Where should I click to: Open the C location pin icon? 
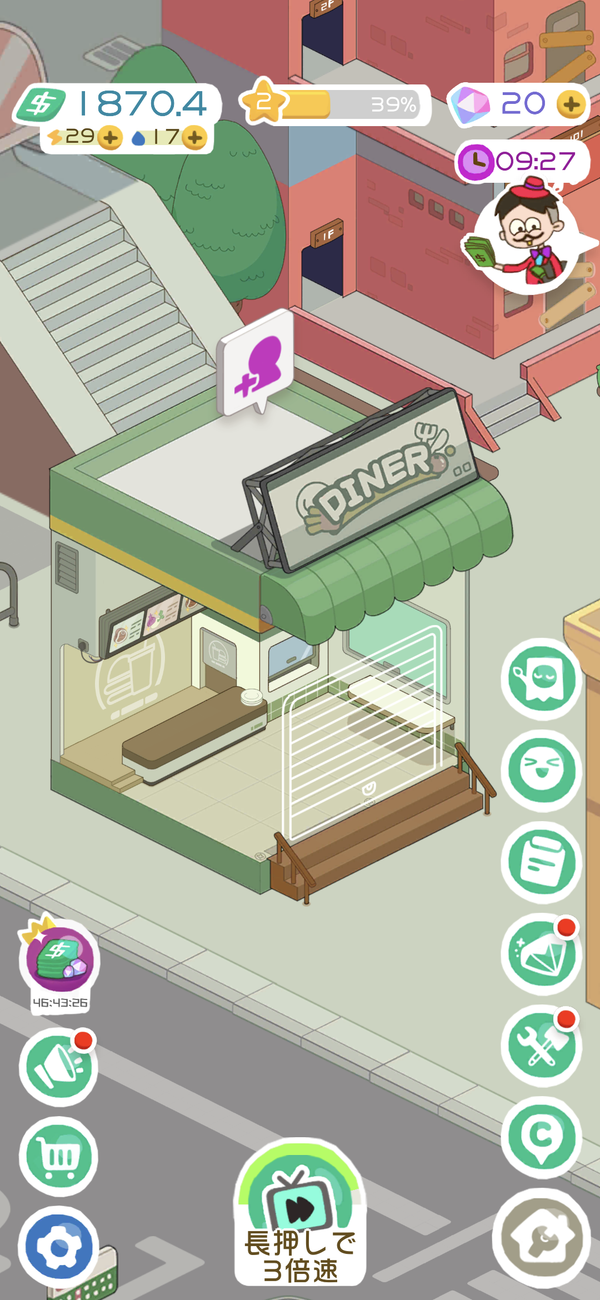click(541, 1137)
